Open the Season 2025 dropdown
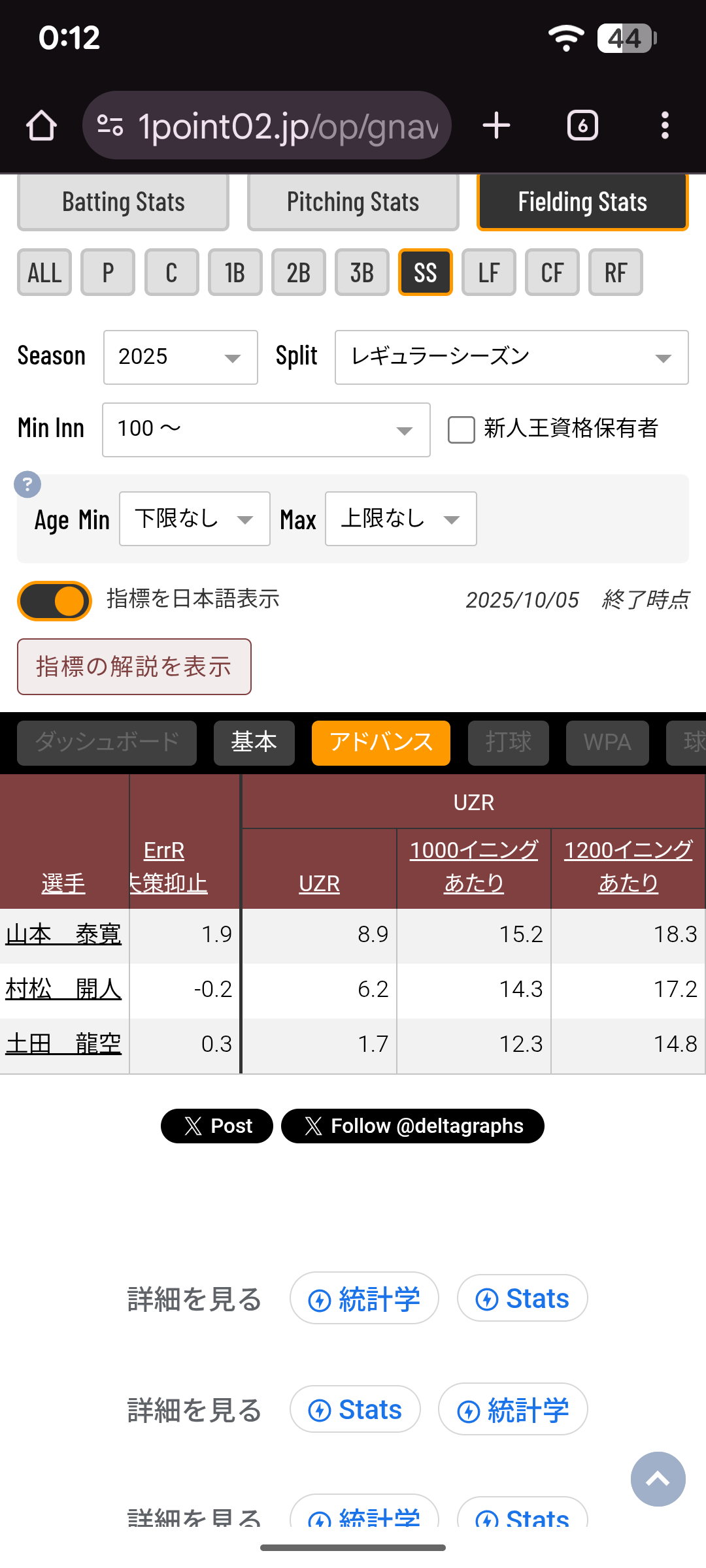This screenshot has height=1568, width=706. (x=180, y=357)
